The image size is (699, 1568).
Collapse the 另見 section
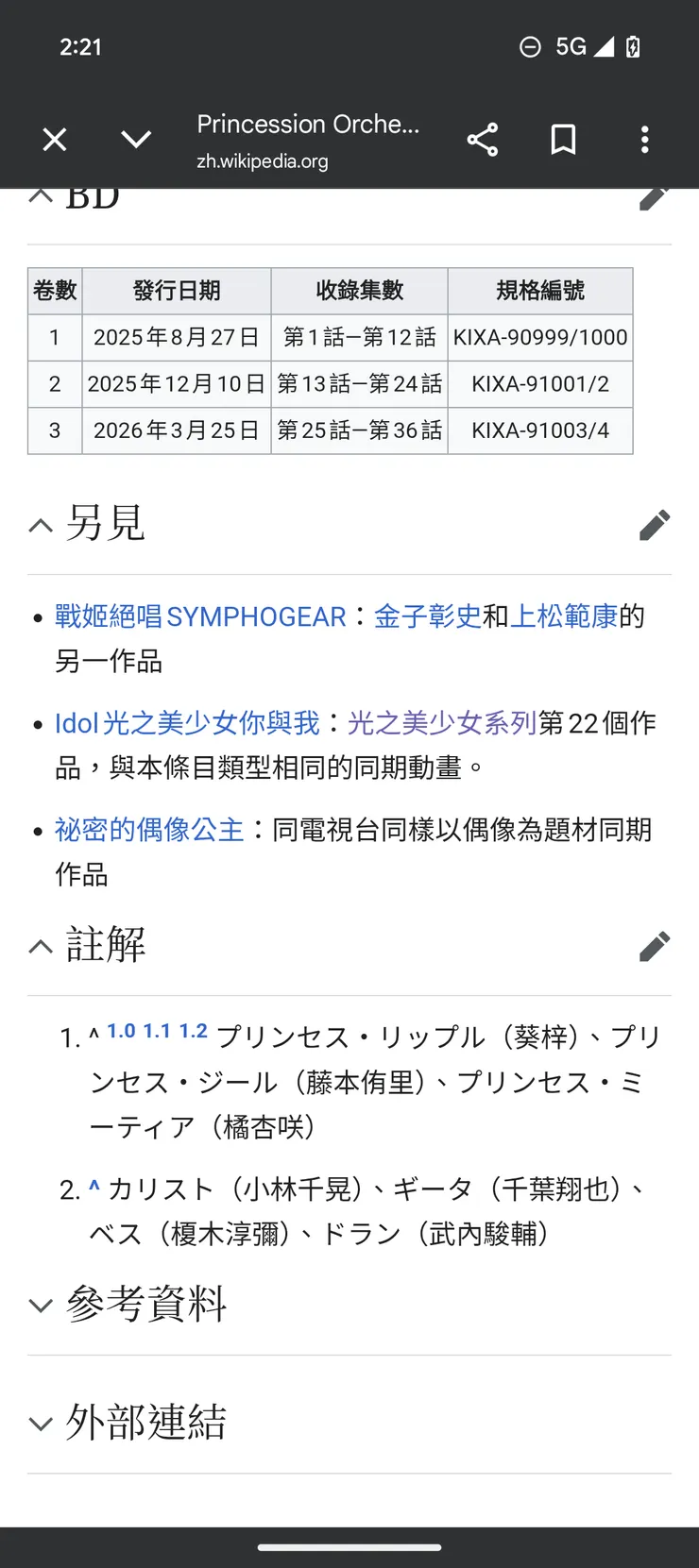click(x=40, y=524)
